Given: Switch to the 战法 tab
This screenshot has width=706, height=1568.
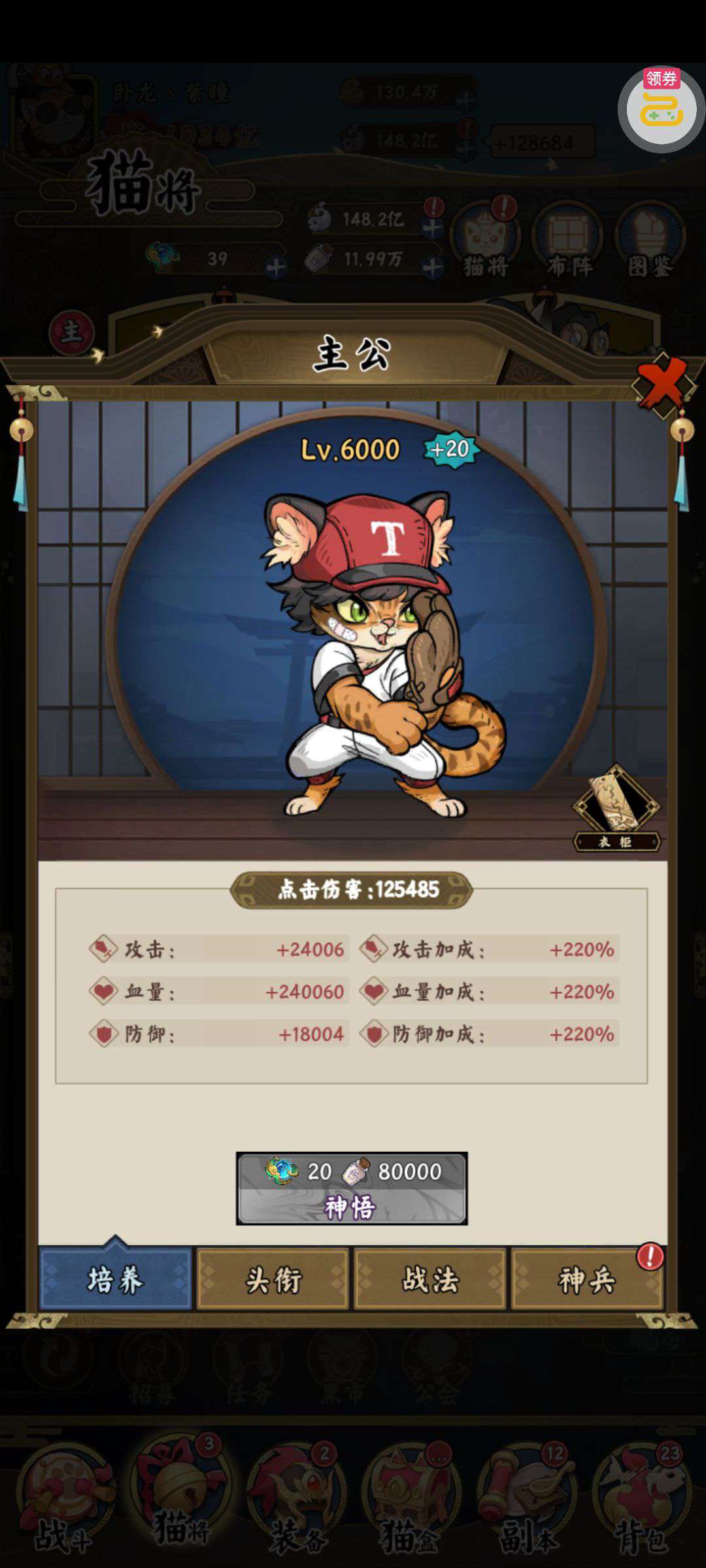Looking at the screenshot, I should tap(429, 1279).
